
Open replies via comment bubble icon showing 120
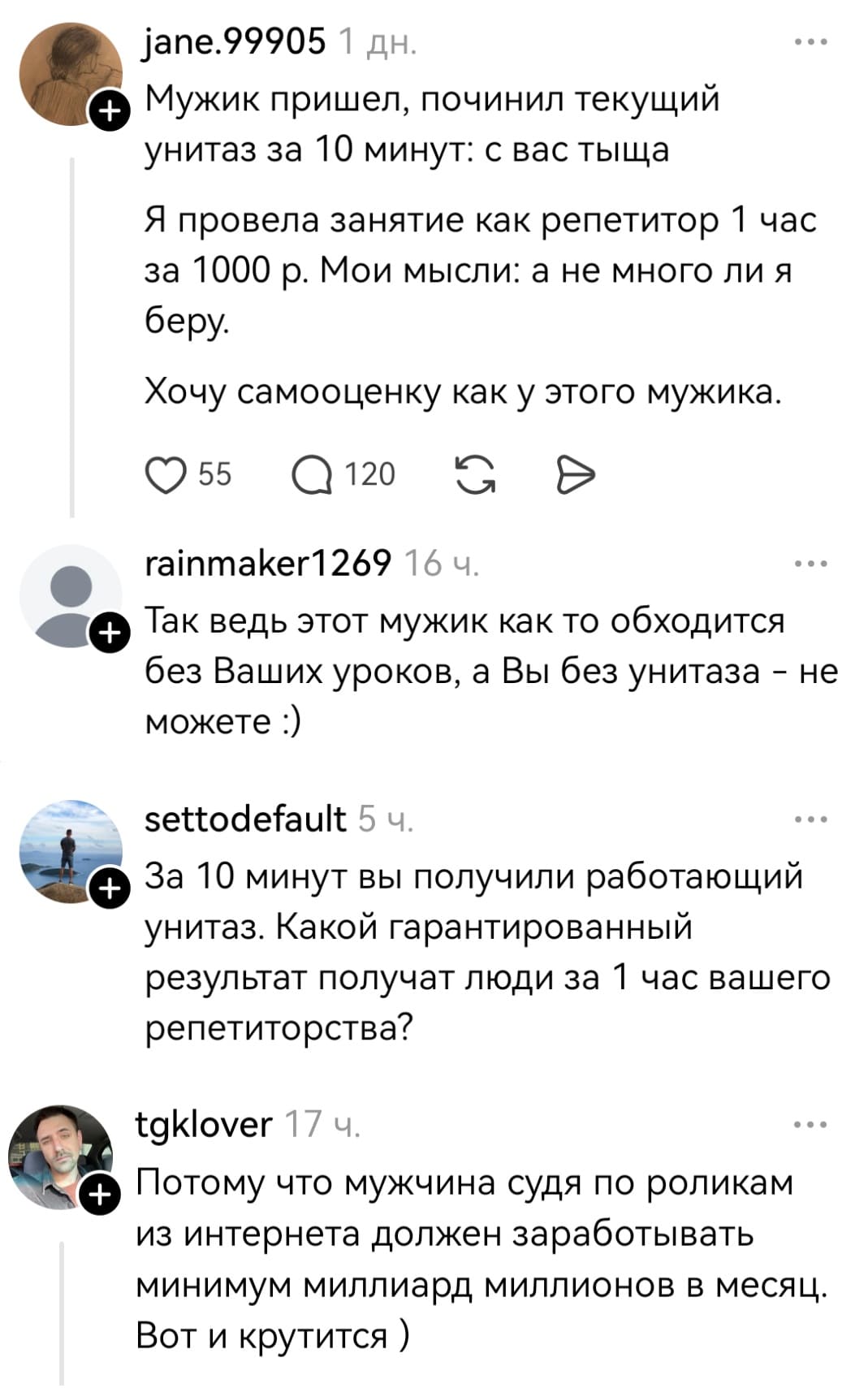[313, 474]
